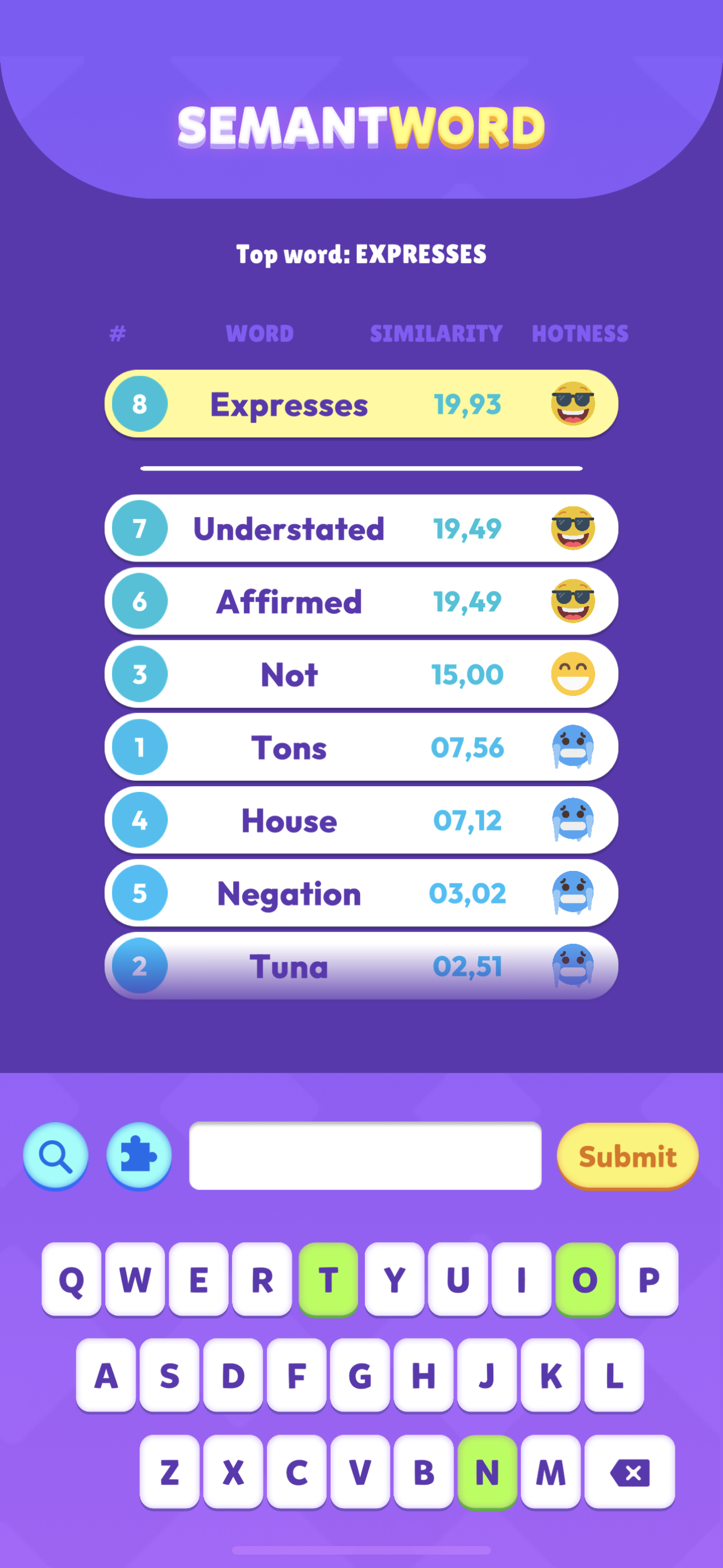723x1568 pixels.
Task: Tap the green T key
Action: pos(328,1279)
